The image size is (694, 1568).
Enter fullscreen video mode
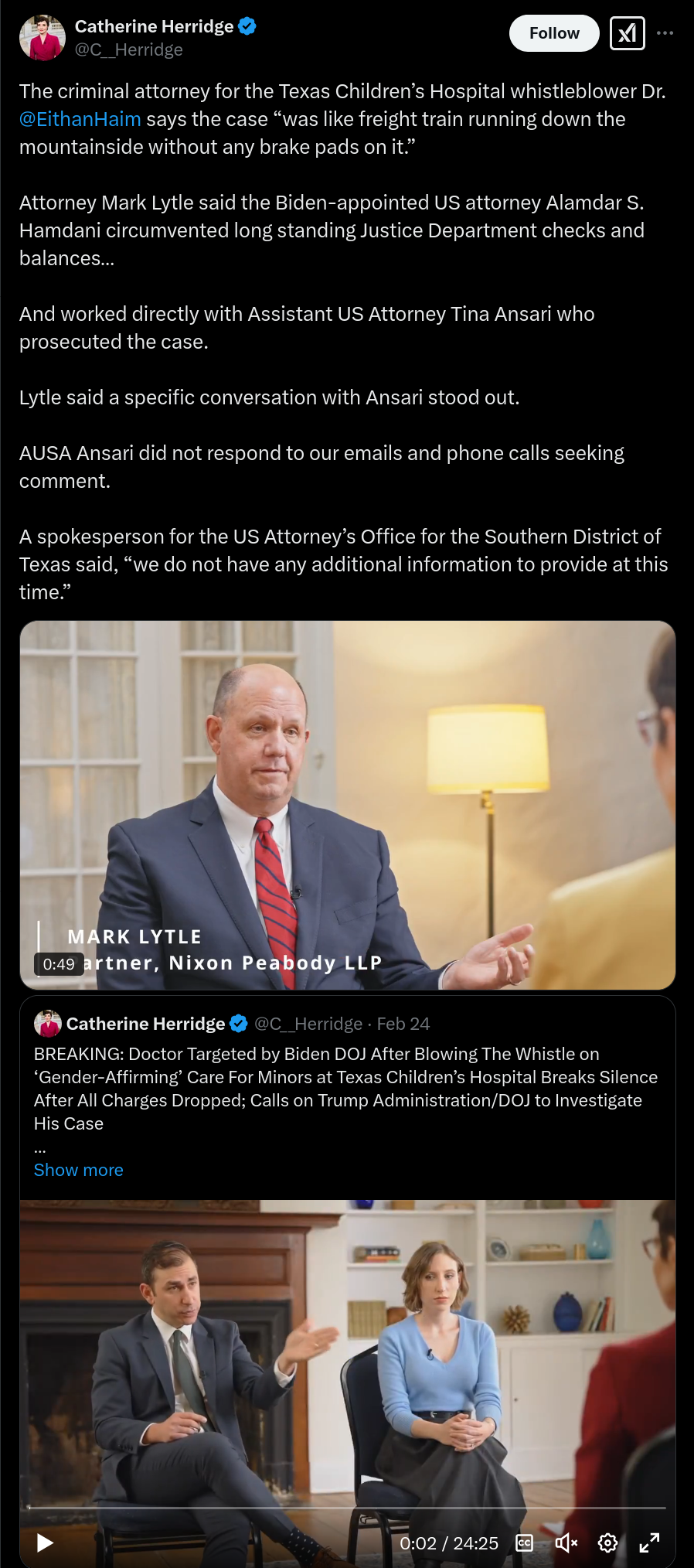(x=650, y=1543)
